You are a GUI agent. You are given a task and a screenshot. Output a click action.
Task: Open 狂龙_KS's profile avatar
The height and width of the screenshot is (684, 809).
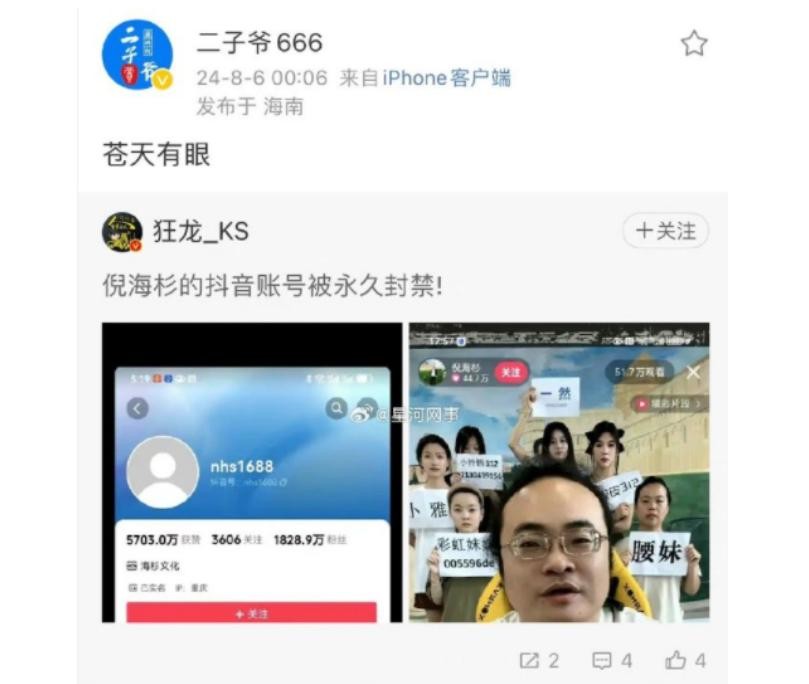[122, 232]
